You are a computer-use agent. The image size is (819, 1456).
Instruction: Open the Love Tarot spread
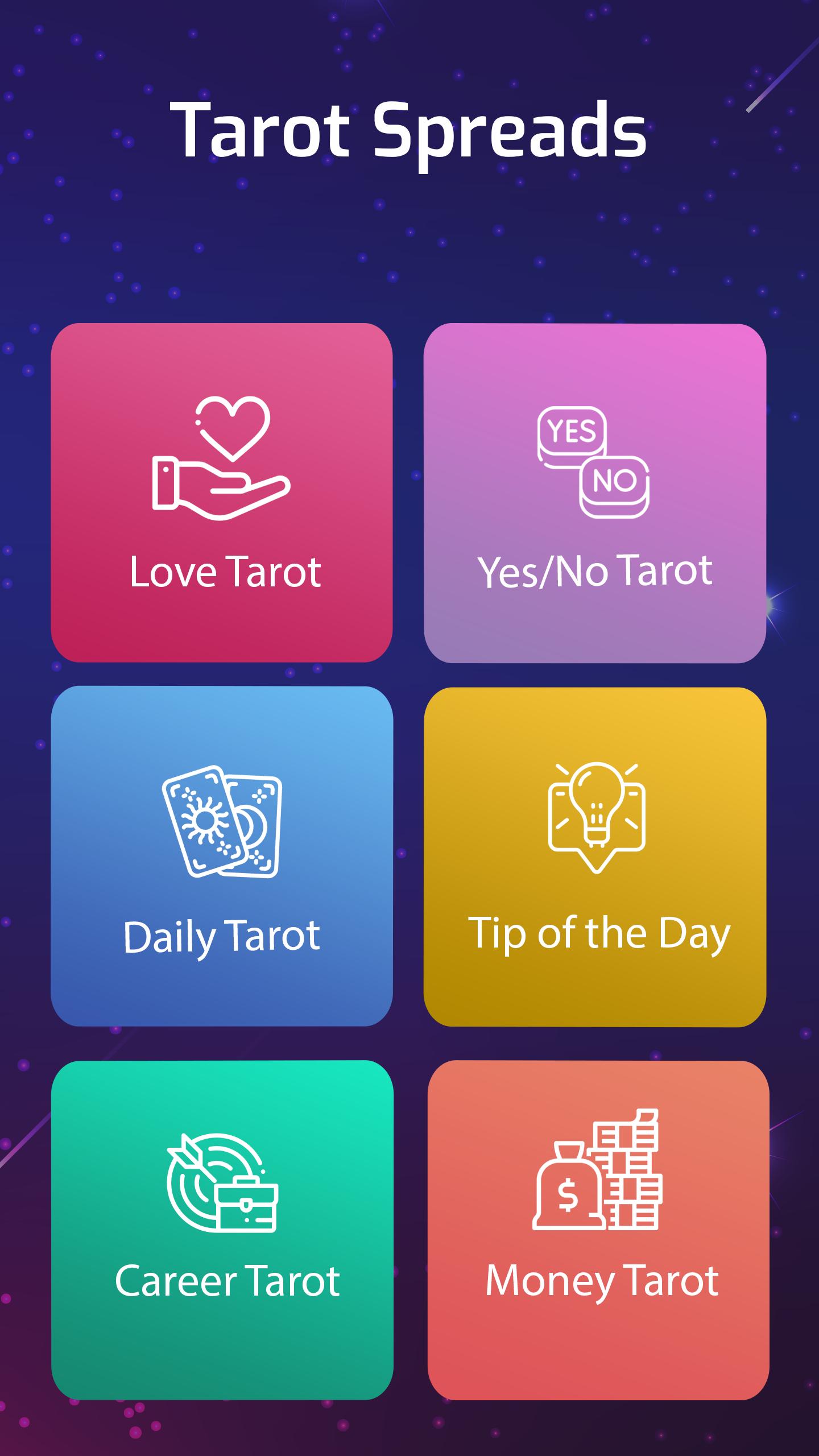point(222,493)
